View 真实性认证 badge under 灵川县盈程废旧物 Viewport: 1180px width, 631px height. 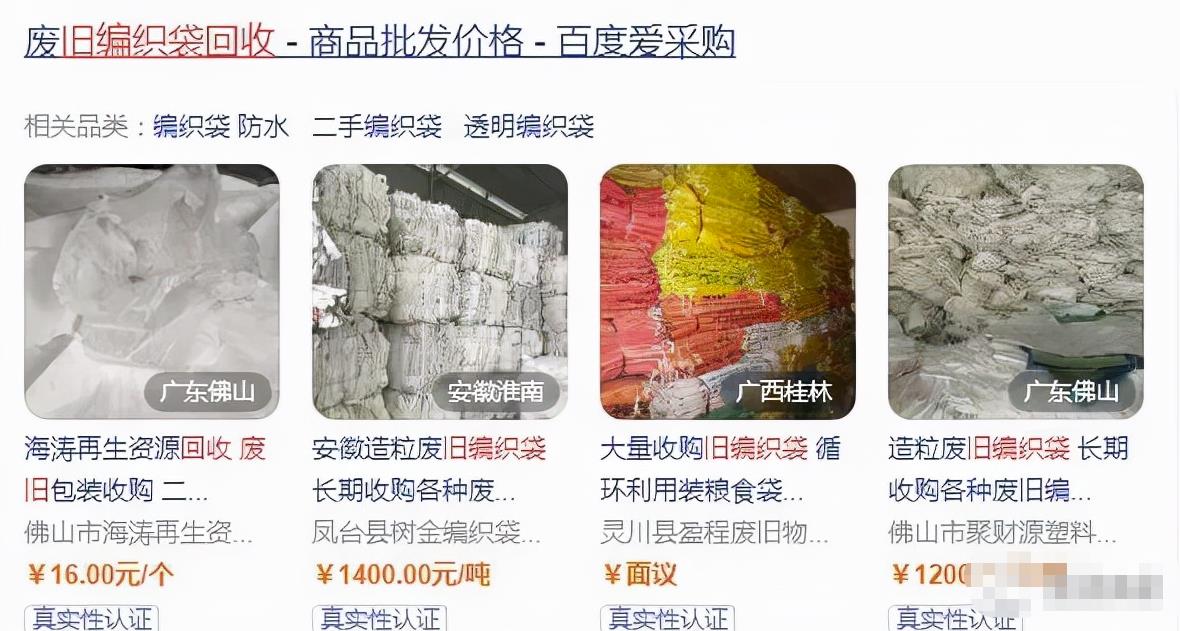(667, 618)
